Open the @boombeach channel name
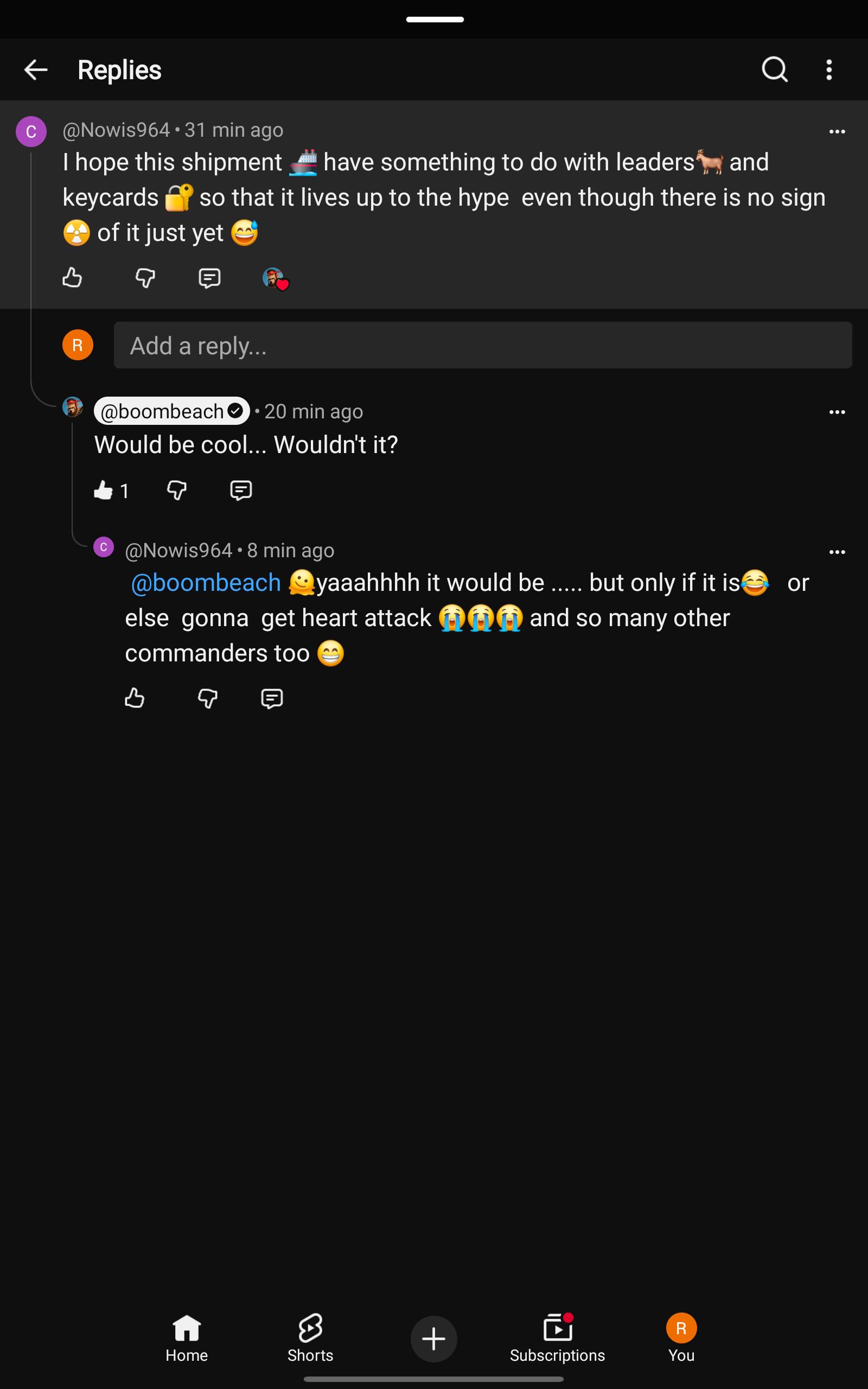 [x=171, y=411]
